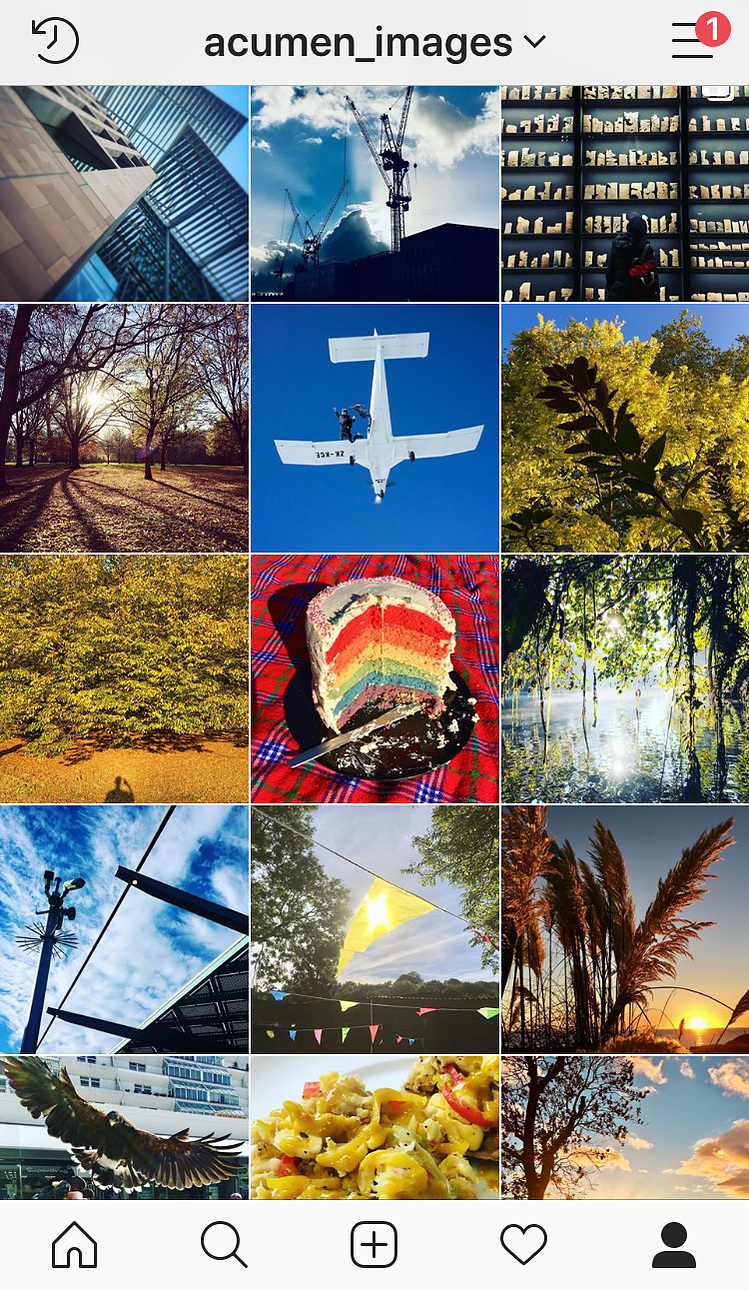Image resolution: width=749 pixels, height=1290 pixels.
Task: Open the glass skyscraper photo
Action: tap(124, 193)
